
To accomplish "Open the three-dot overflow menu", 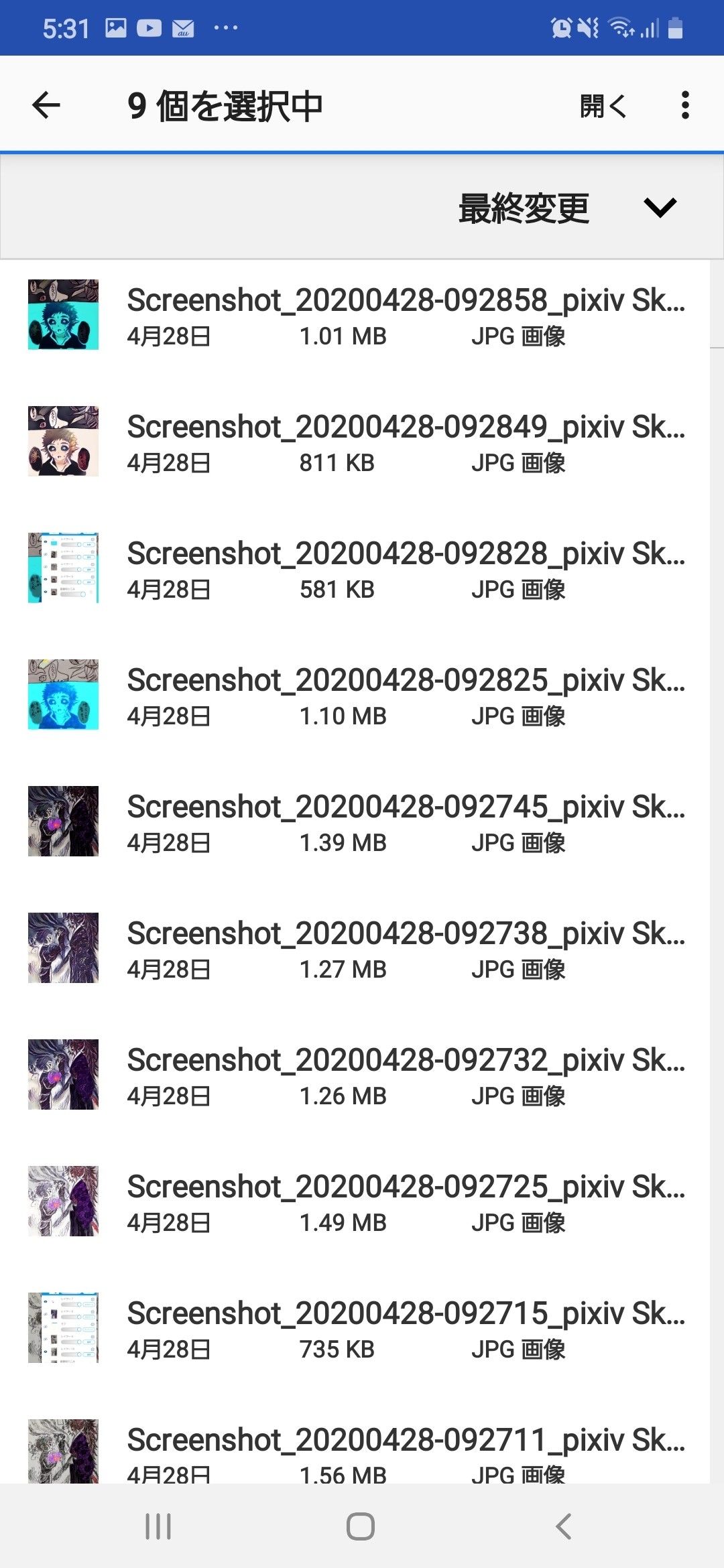I will [684, 105].
